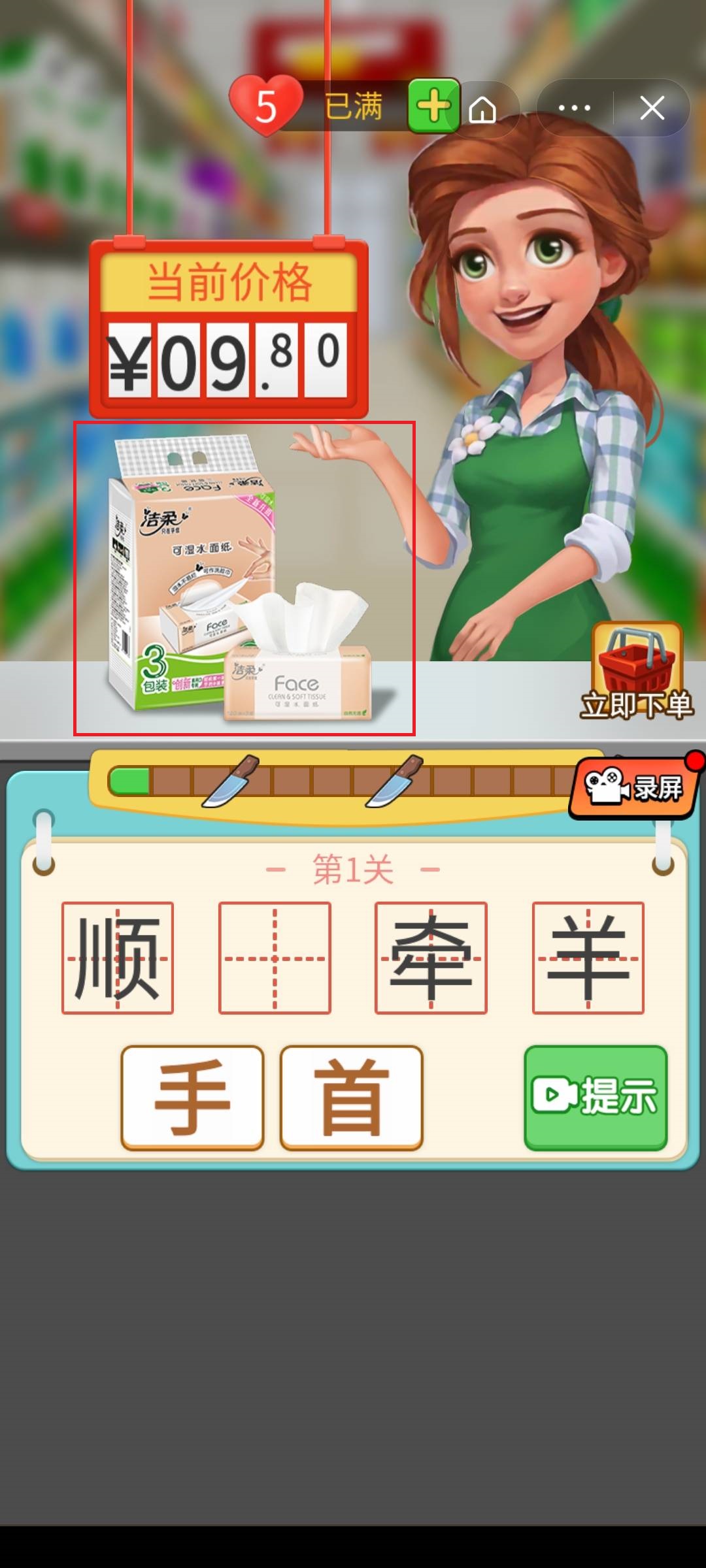Open the tissue product image

[x=244, y=578]
